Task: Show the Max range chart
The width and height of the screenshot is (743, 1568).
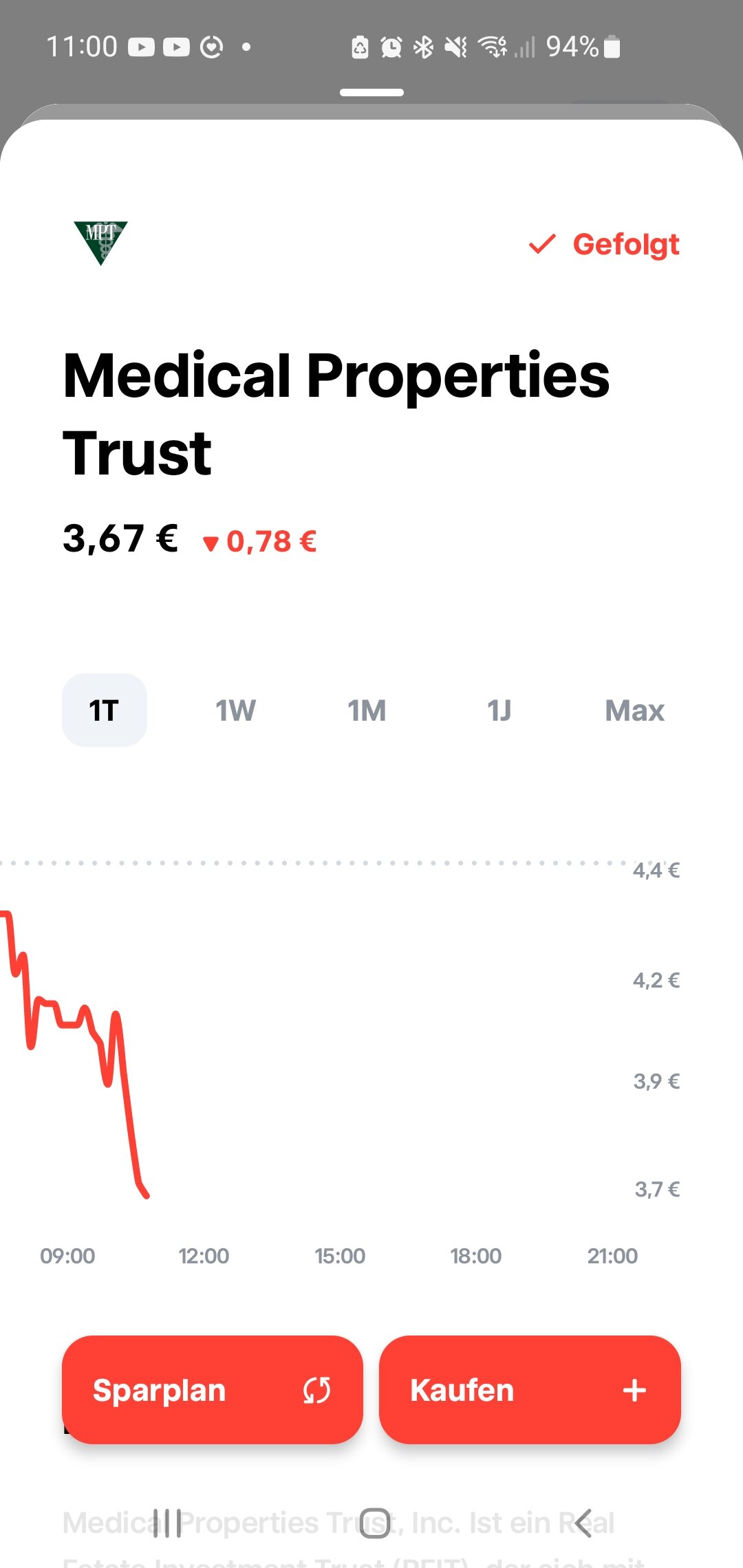Action: click(634, 710)
